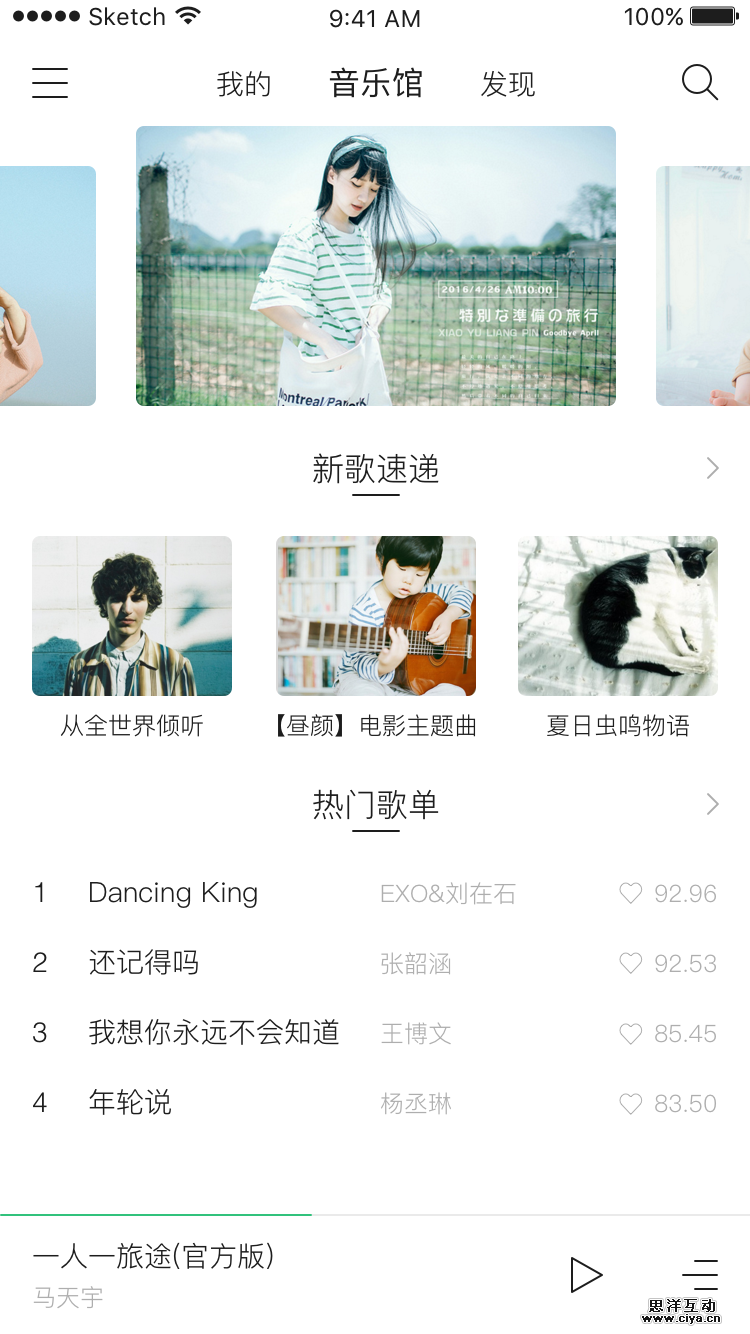Open the 从全世界倾听 album
The height and width of the screenshot is (1334, 750).
point(132,616)
